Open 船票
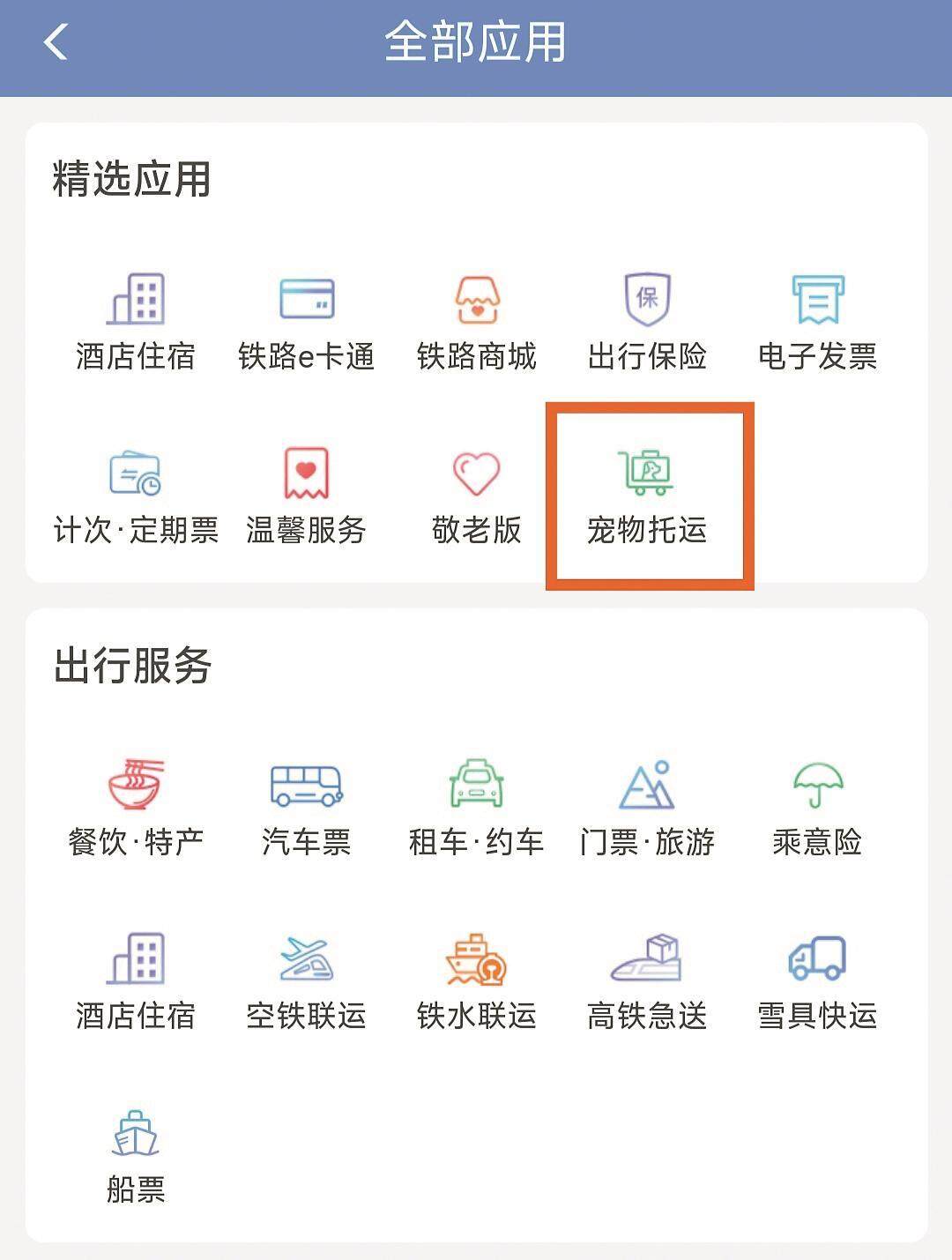This screenshot has width=952, height=1260. coord(136,1155)
